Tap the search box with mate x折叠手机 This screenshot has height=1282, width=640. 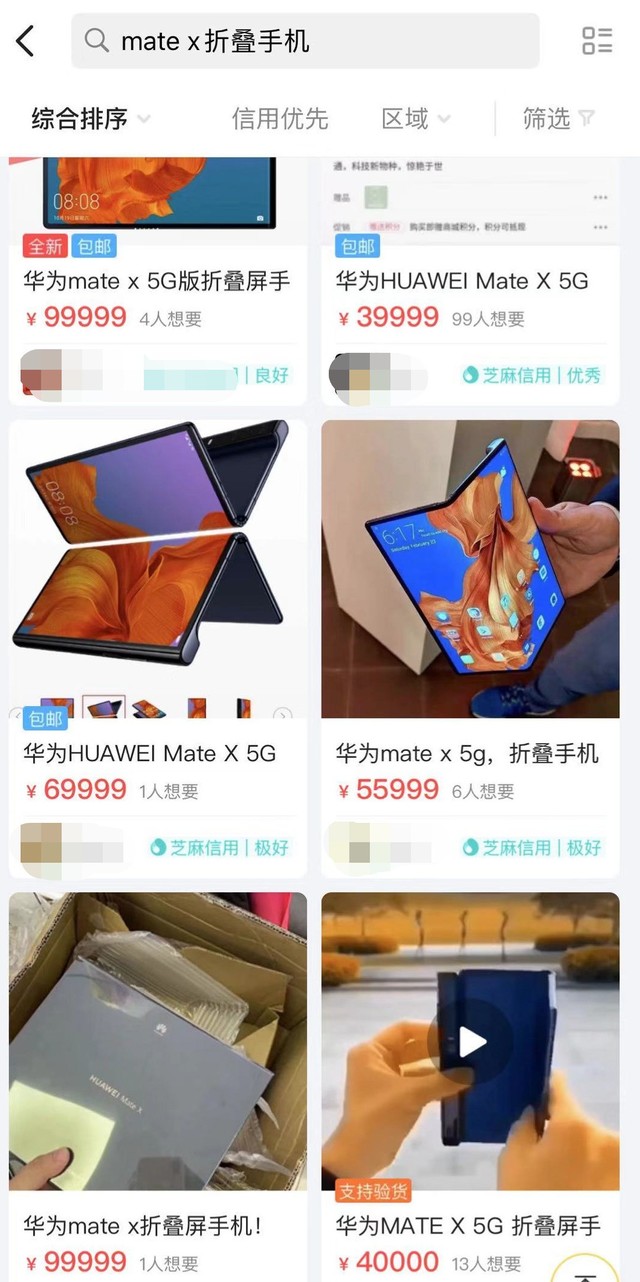point(305,41)
